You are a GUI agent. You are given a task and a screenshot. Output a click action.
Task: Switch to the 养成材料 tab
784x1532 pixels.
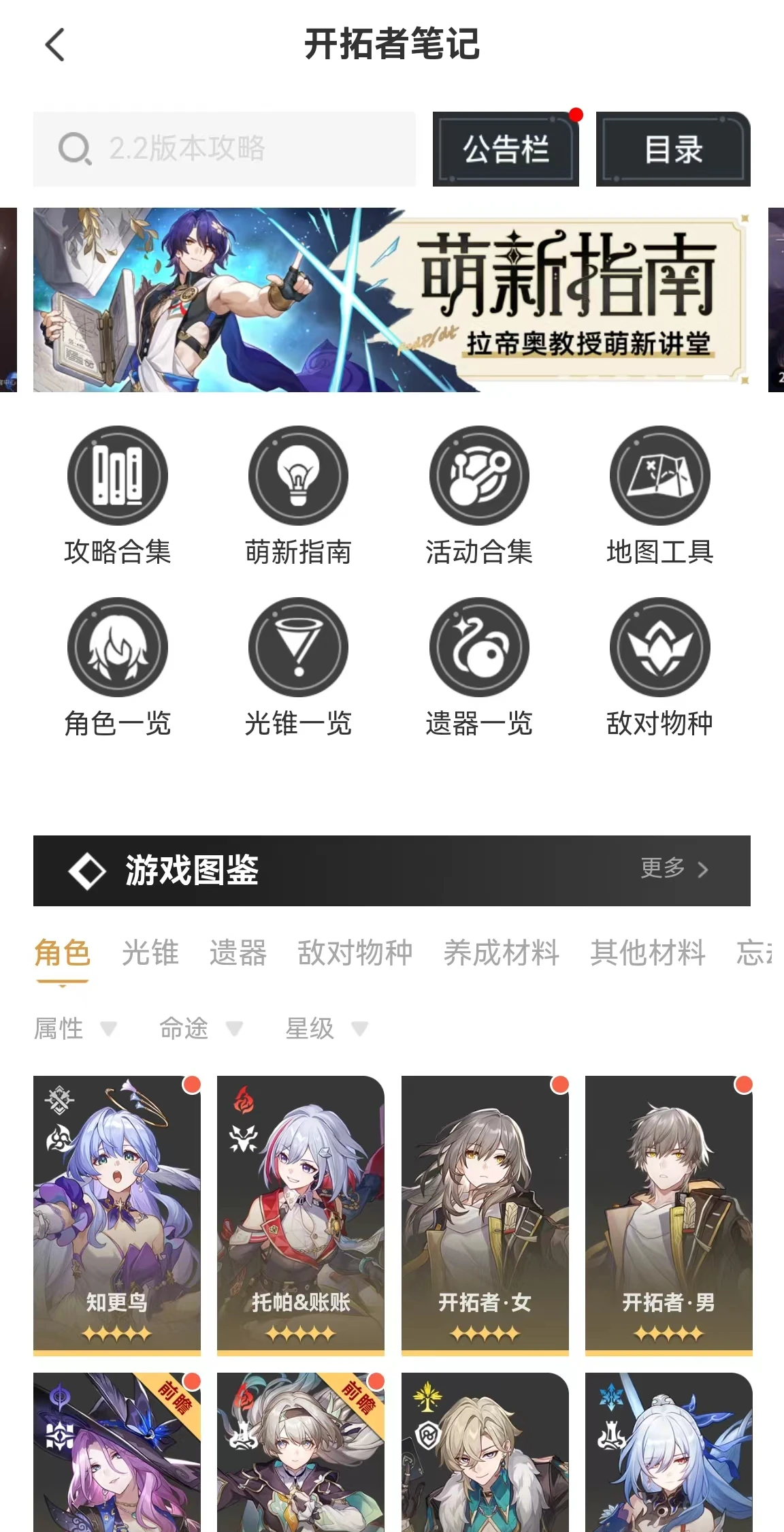(x=502, y=952)
